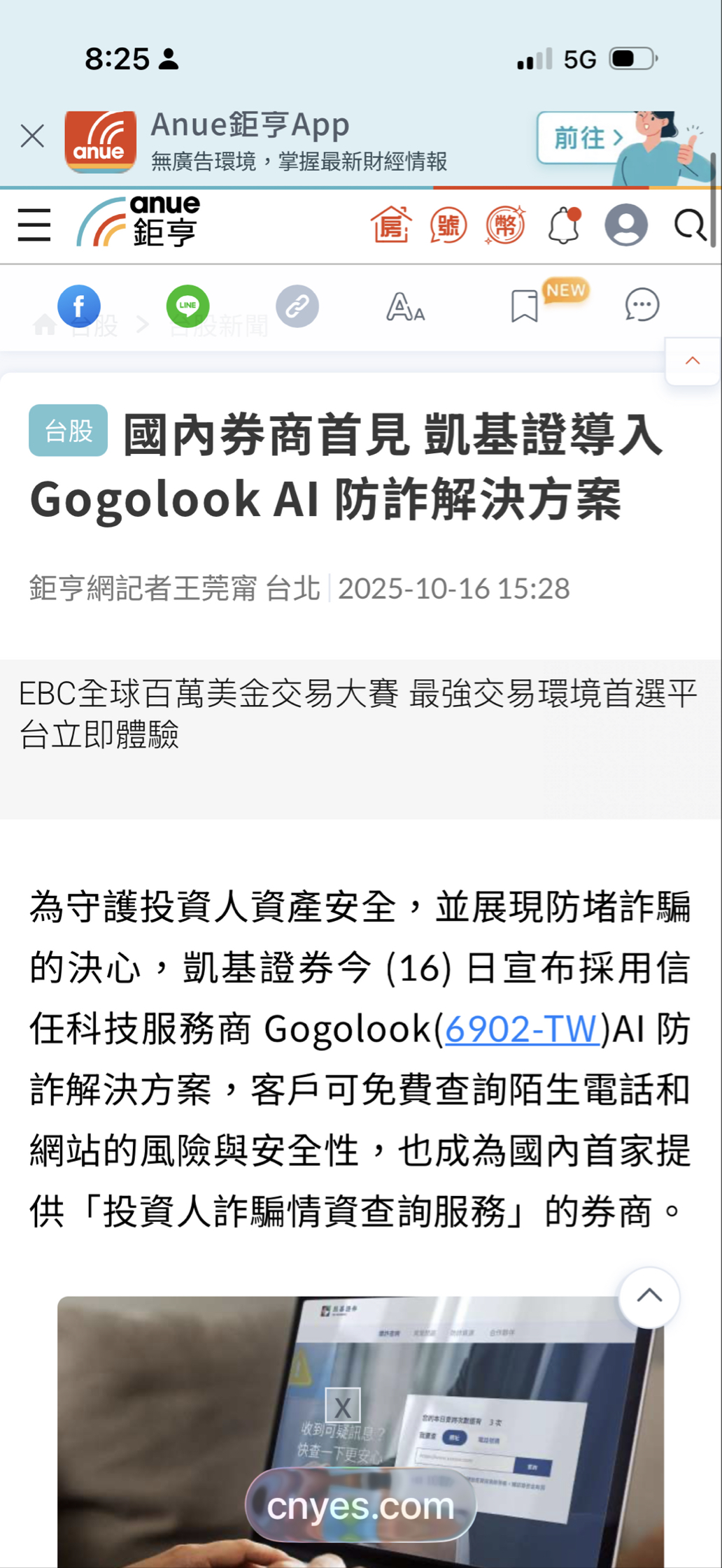
Task: Bookmark this article
Action: [x=524, y=306]
